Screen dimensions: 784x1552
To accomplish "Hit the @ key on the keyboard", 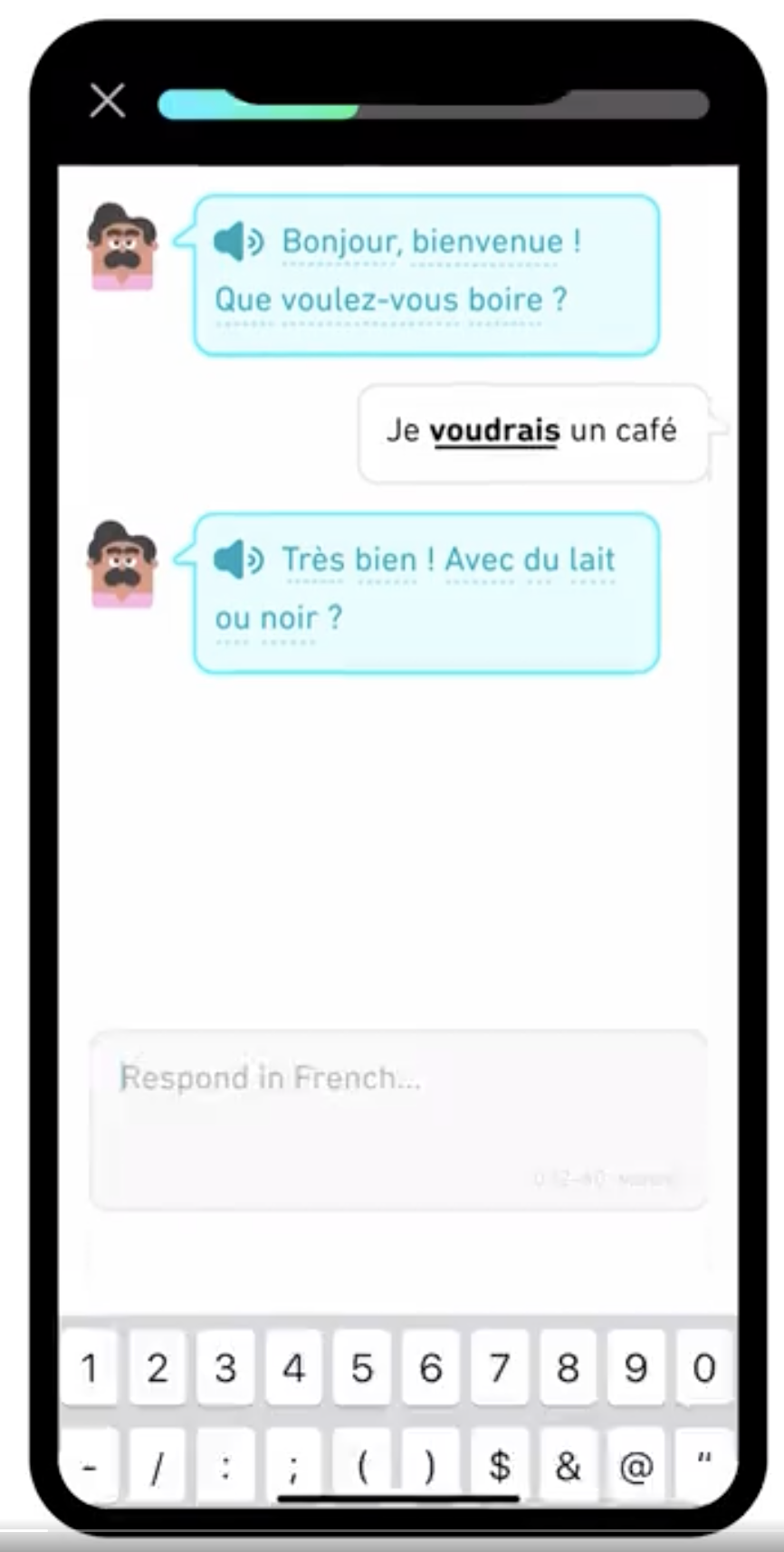I will (636, 1465).
